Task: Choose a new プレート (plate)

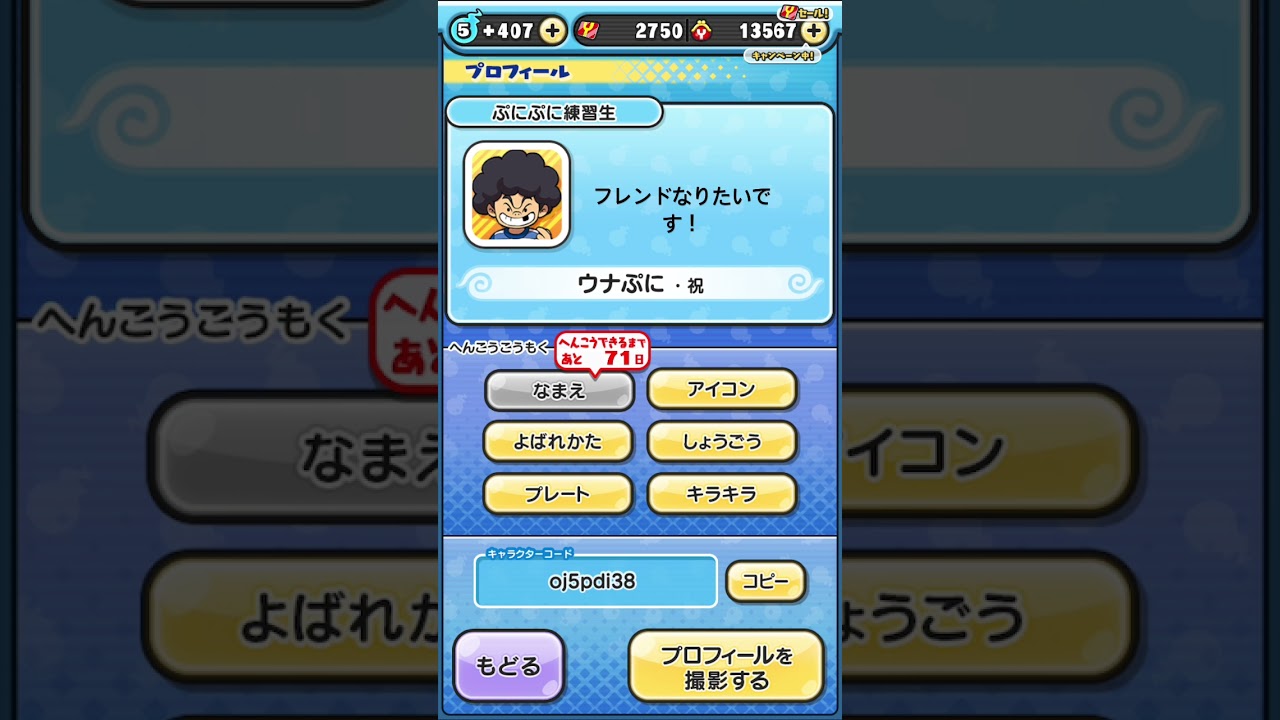Action: [558, 494]
